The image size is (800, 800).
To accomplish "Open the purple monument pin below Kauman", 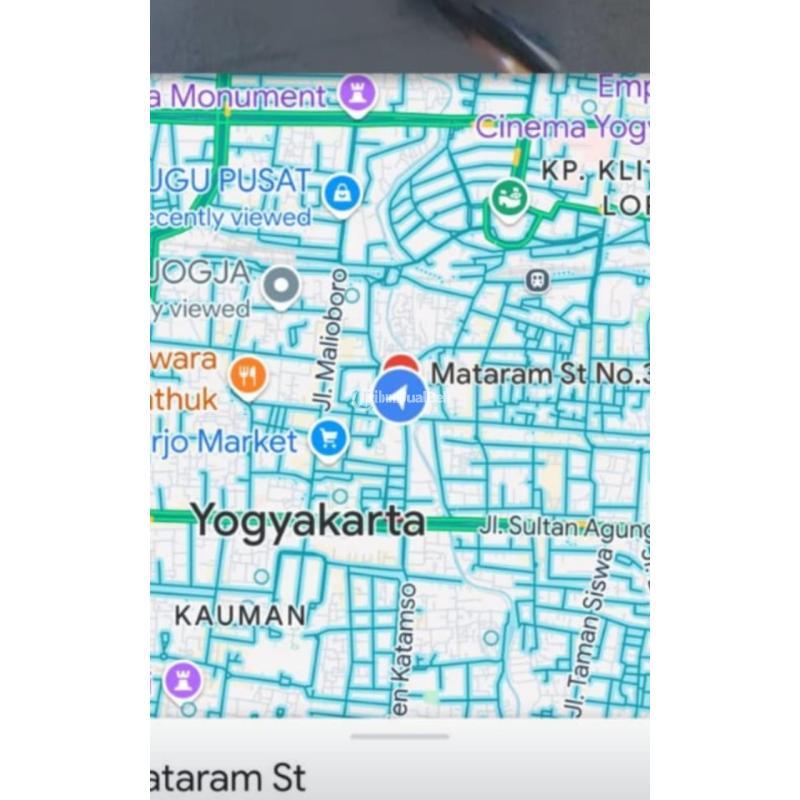I will click(181, 681).
